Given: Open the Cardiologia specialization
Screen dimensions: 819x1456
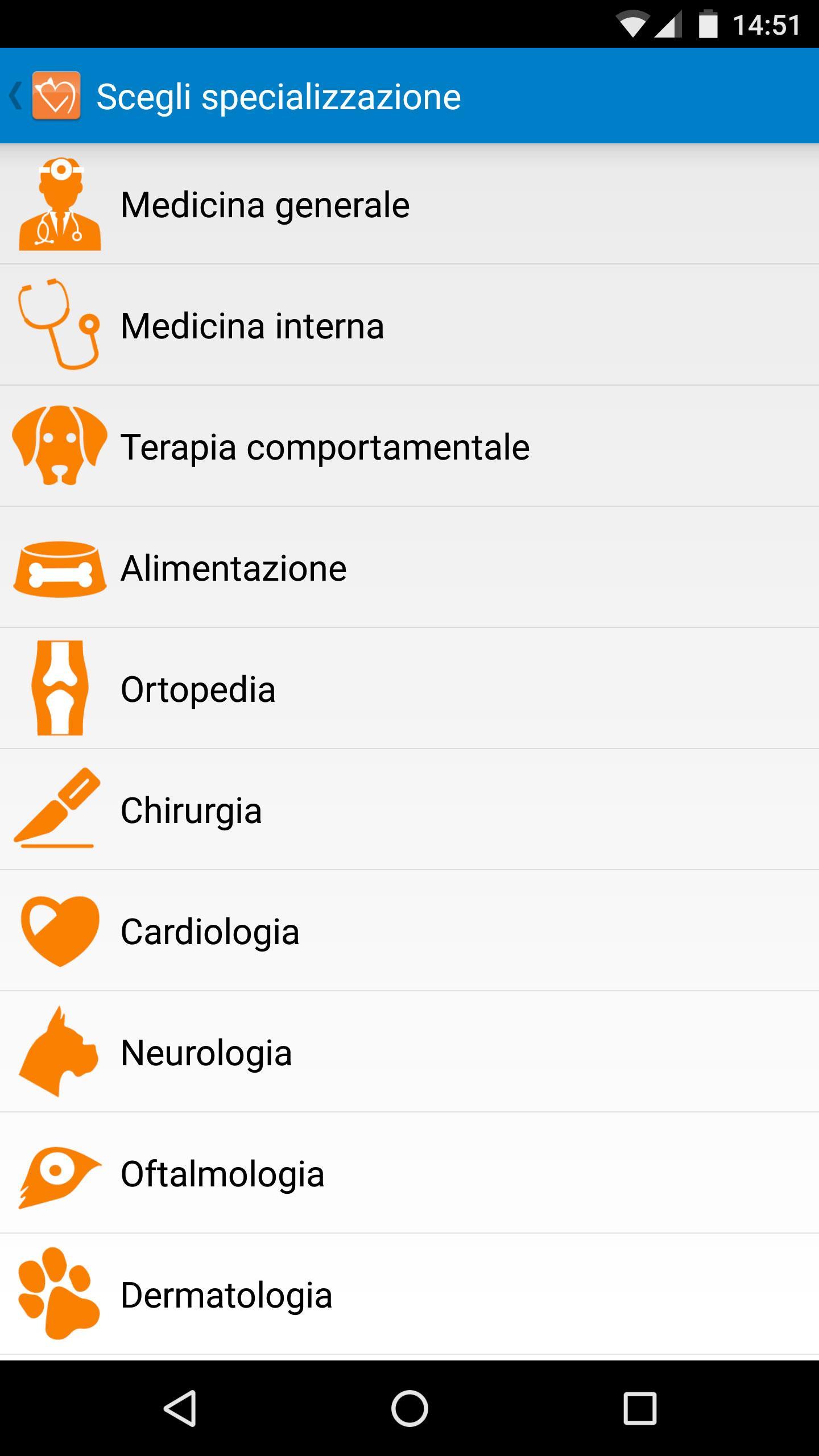Looking at the screenshot, I should [x=409, y=932].
